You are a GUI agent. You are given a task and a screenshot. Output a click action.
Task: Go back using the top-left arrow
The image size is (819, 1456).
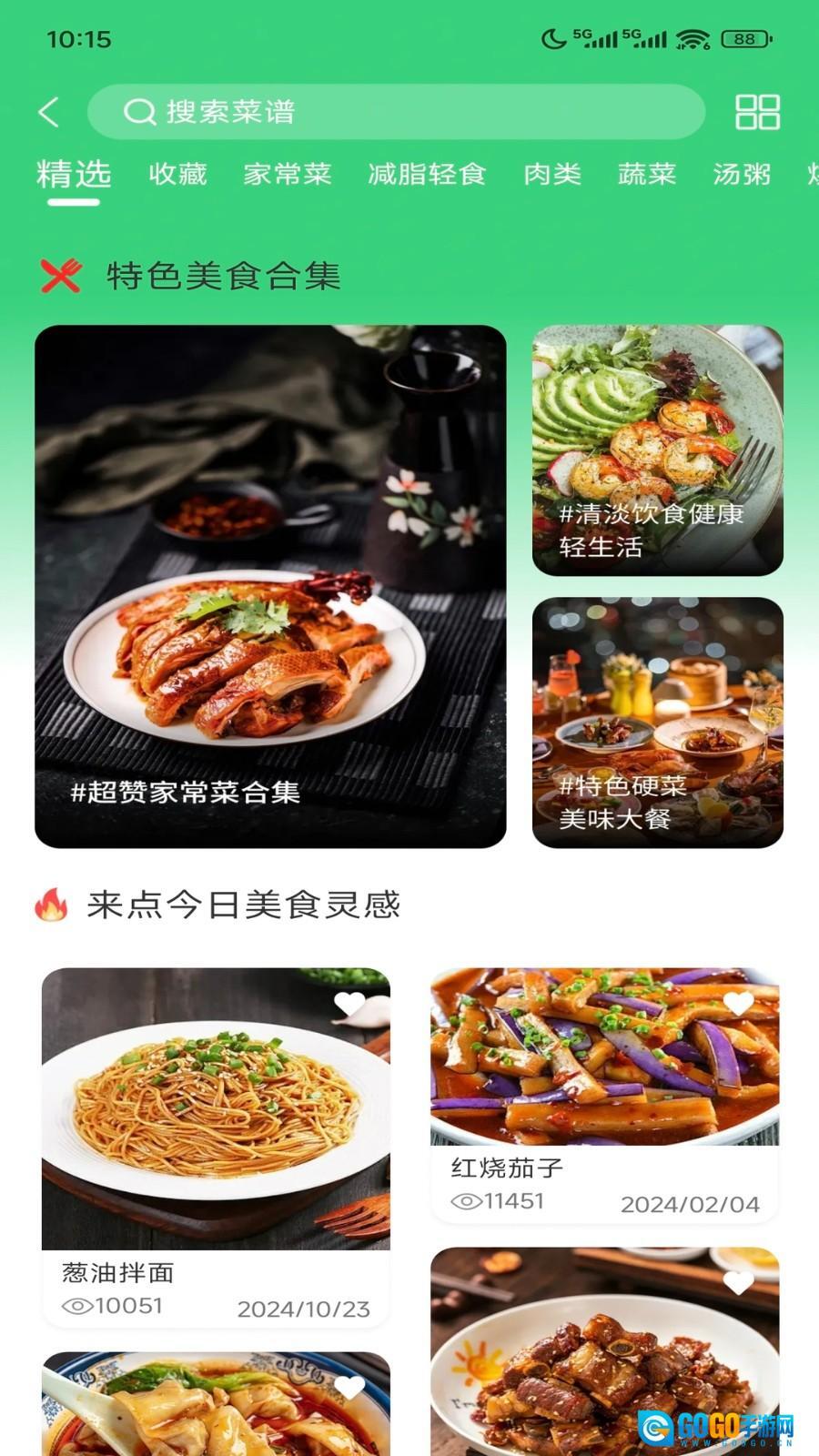[x=49, y=112]
